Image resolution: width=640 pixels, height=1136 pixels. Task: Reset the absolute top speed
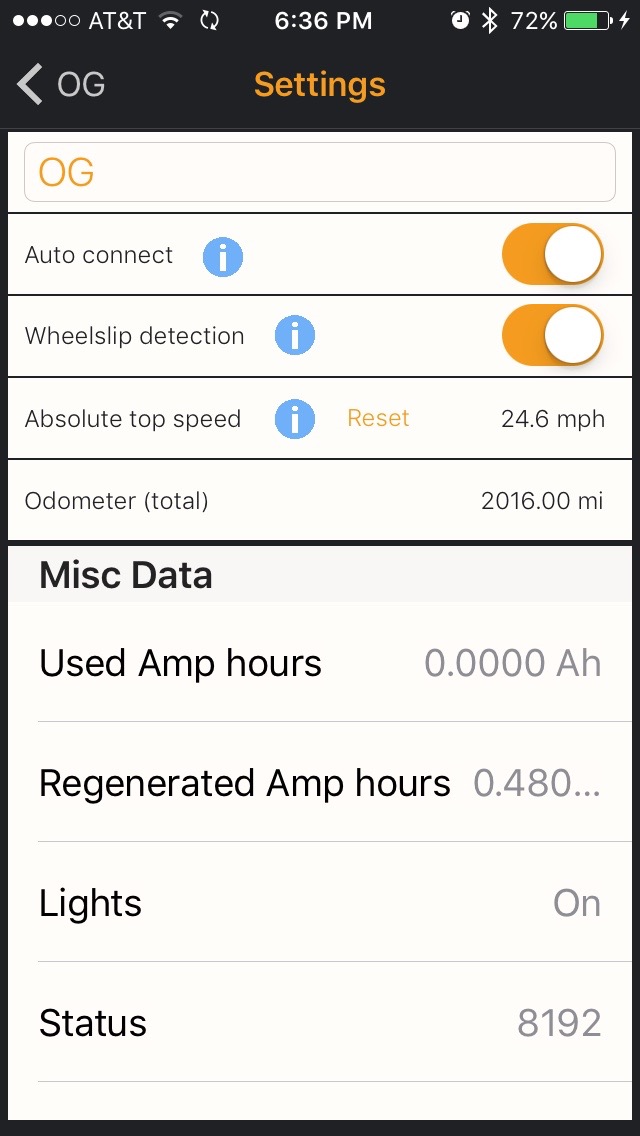tap(378, 419)
